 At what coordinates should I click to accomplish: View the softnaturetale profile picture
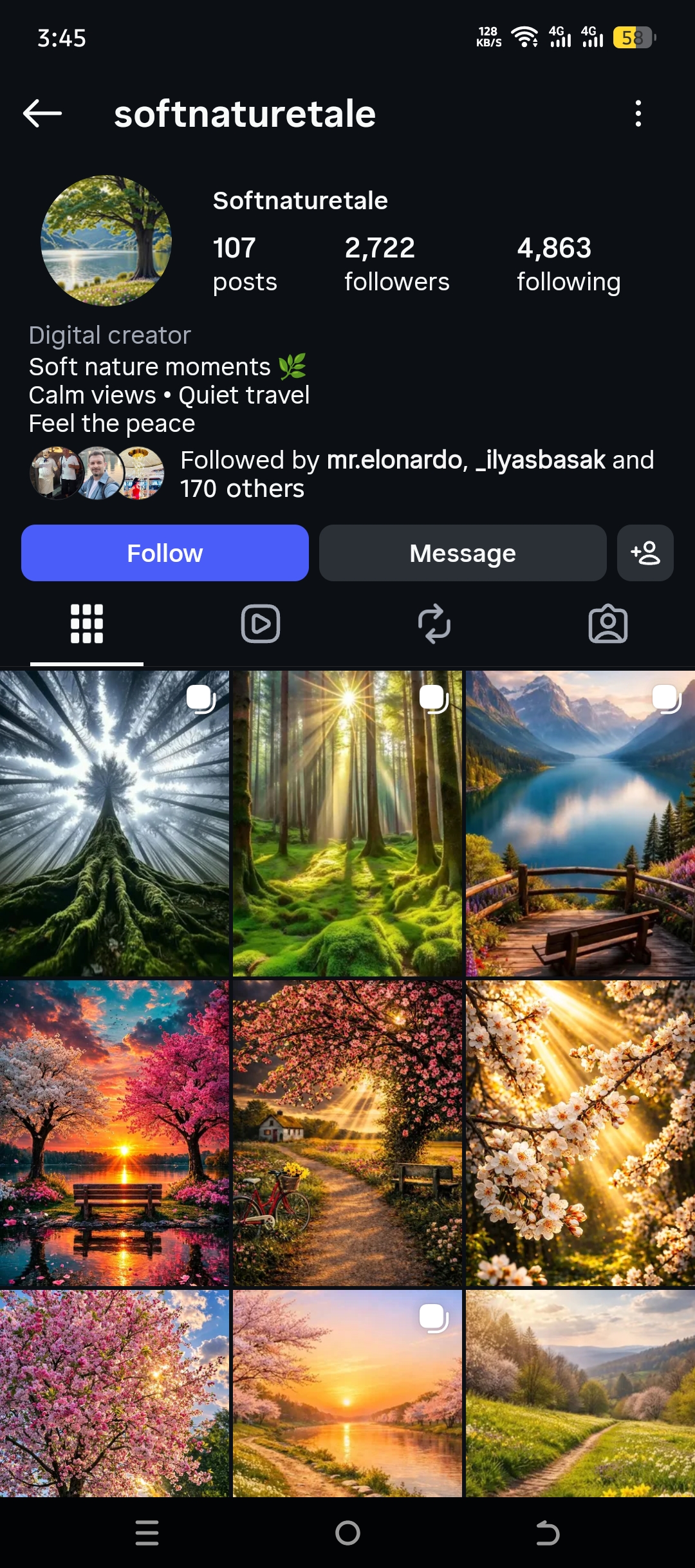tap(106, 241)
